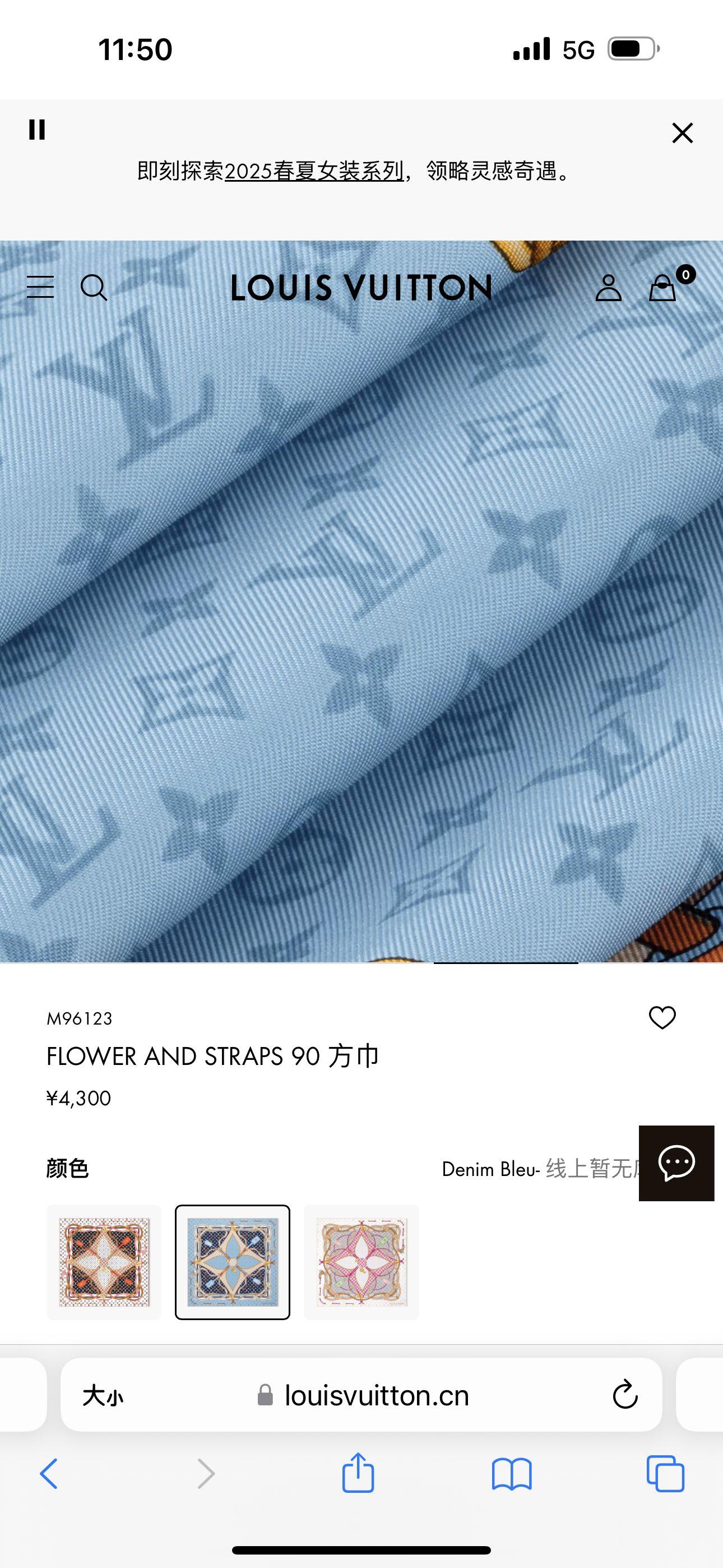Screen dimensions: 723x1568
Task: Share this page from Safari toolbar
Action: pos(358,1473)
